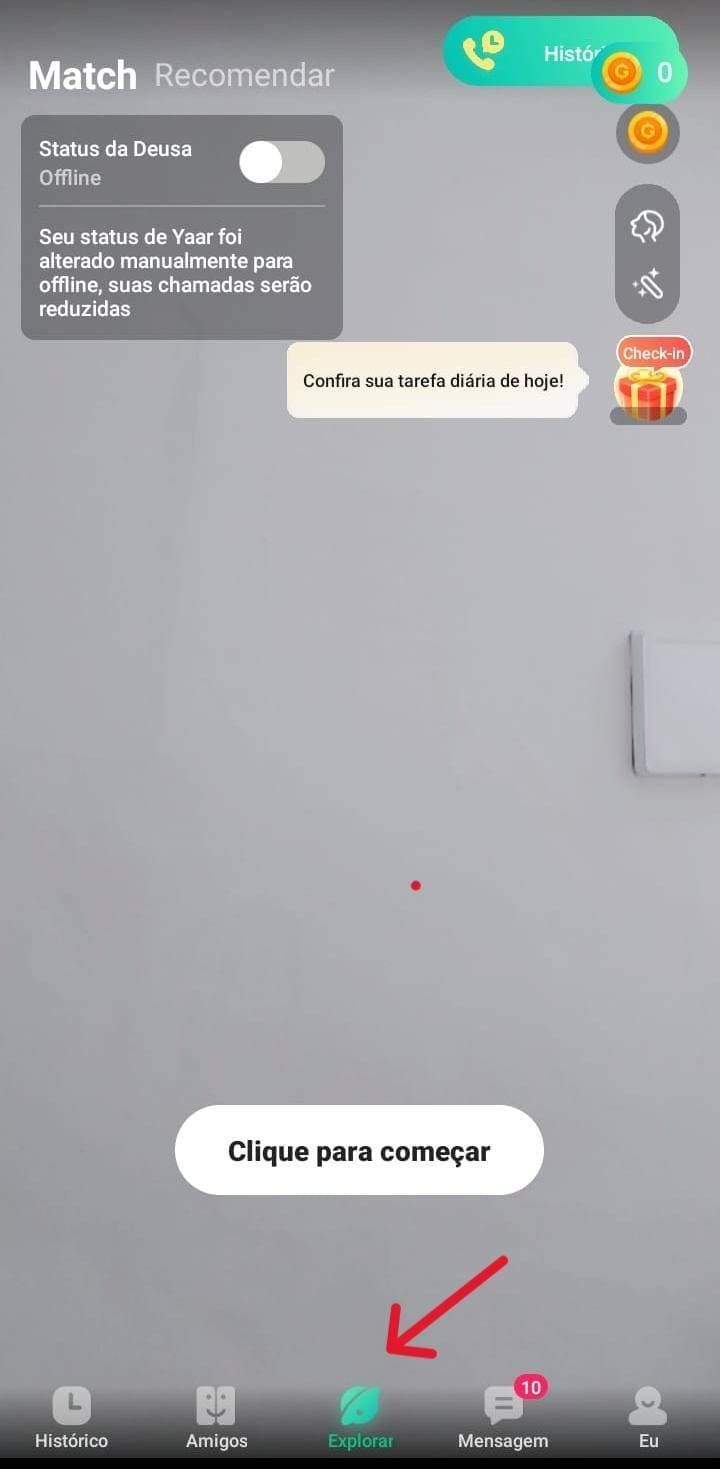Tap the daily task reminder bubble
This screenshot has height=1469, width=720.
[x=432, y=381]
